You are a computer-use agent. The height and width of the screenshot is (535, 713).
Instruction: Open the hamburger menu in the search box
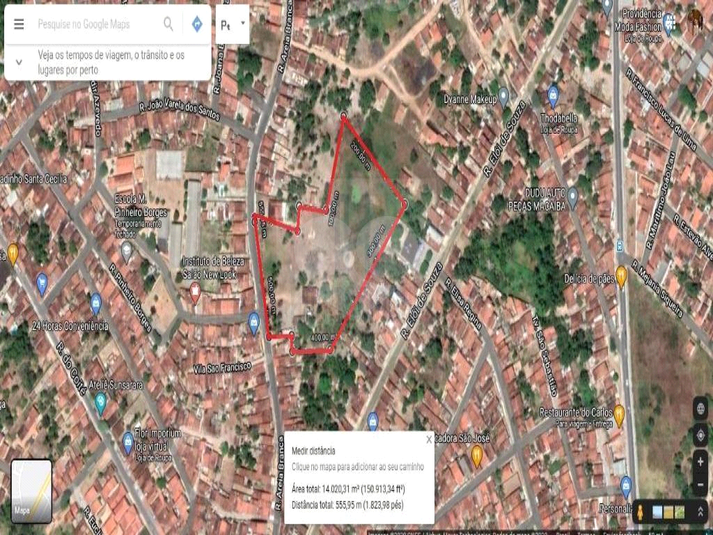19,24
